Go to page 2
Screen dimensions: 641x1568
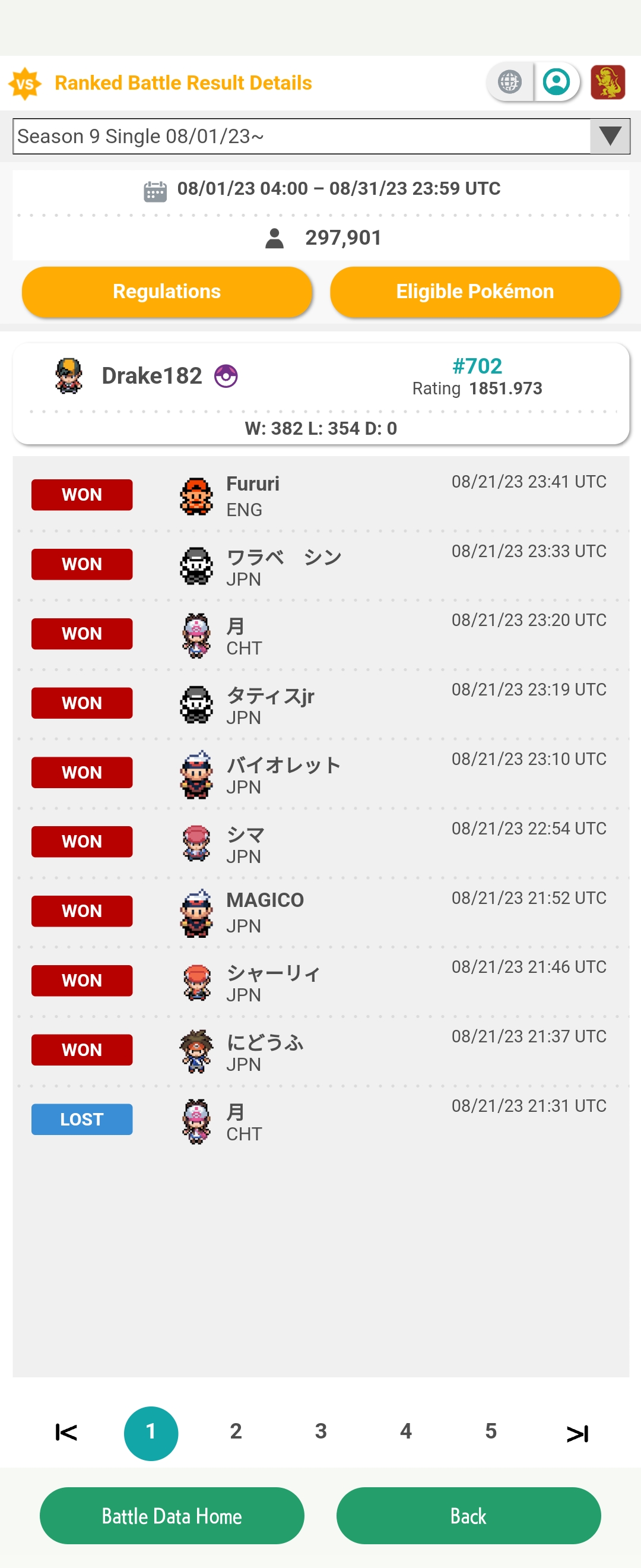236,1431
